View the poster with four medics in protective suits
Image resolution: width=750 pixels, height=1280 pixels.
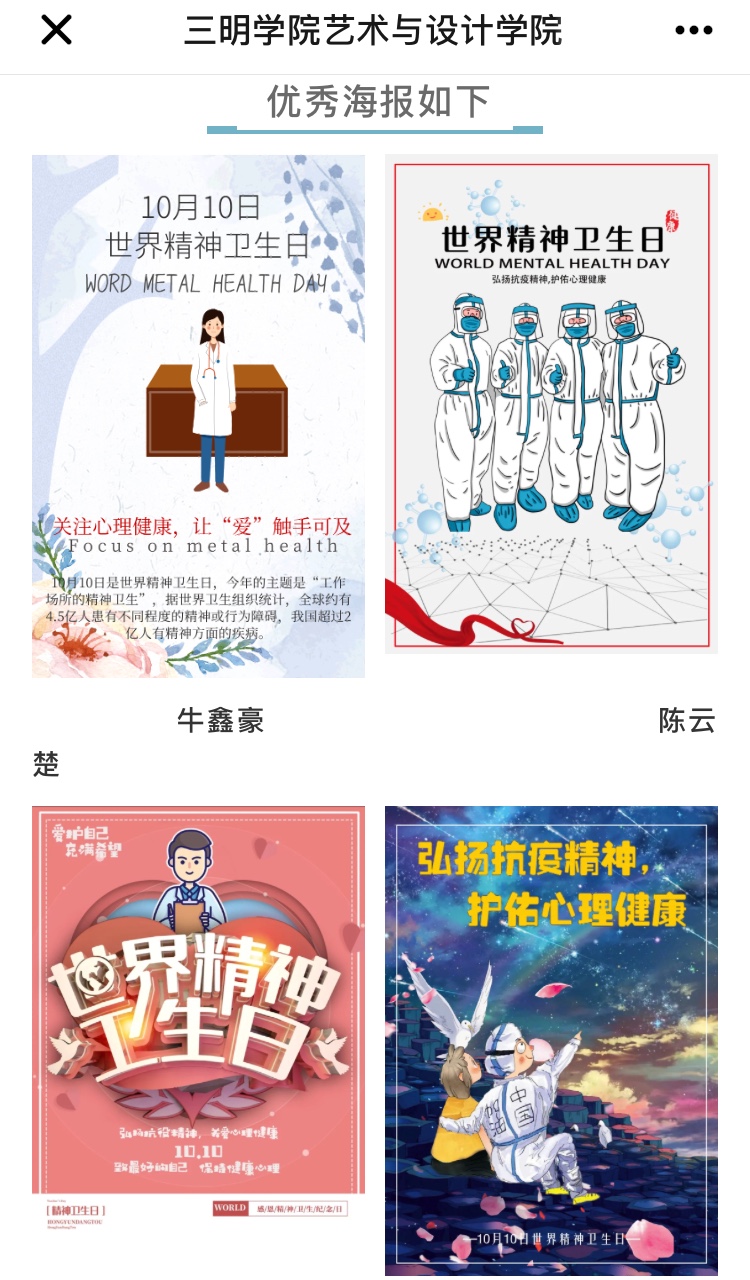point(551,404)
